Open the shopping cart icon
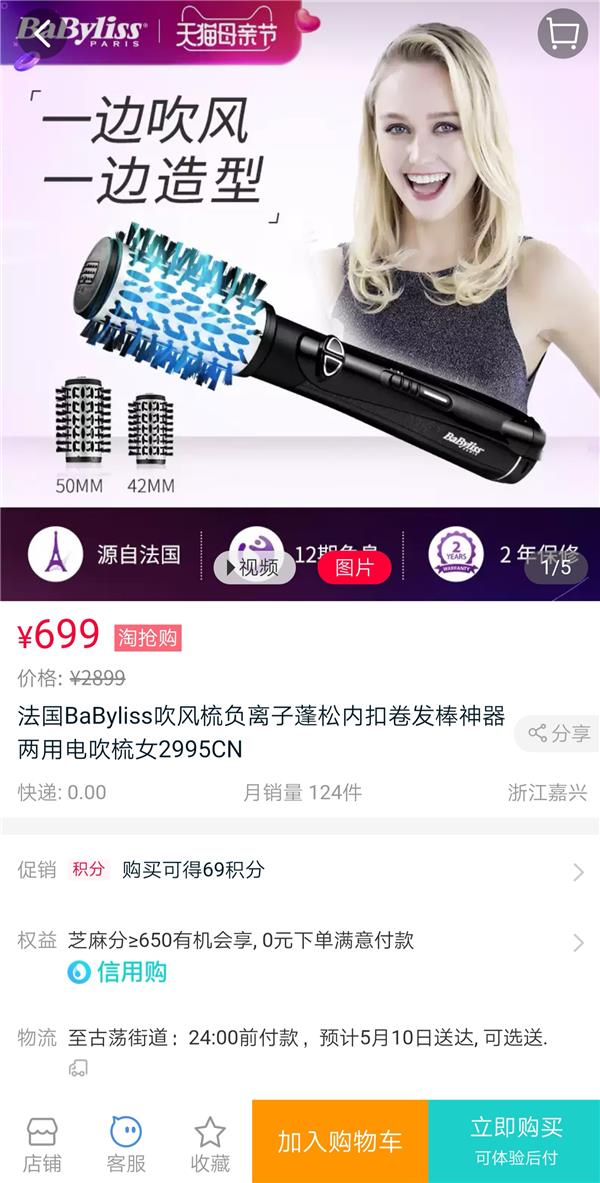Viewport: 600px width, 1183px height. point(563,35)
